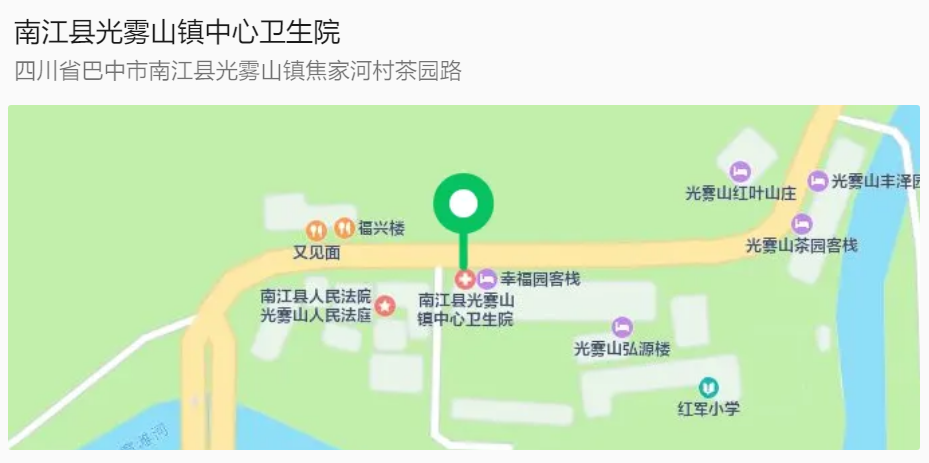This screenshot has height=463, width=929.
Task: Select the 光雾山红叶山庄 hotel marker
Action: 740,172
